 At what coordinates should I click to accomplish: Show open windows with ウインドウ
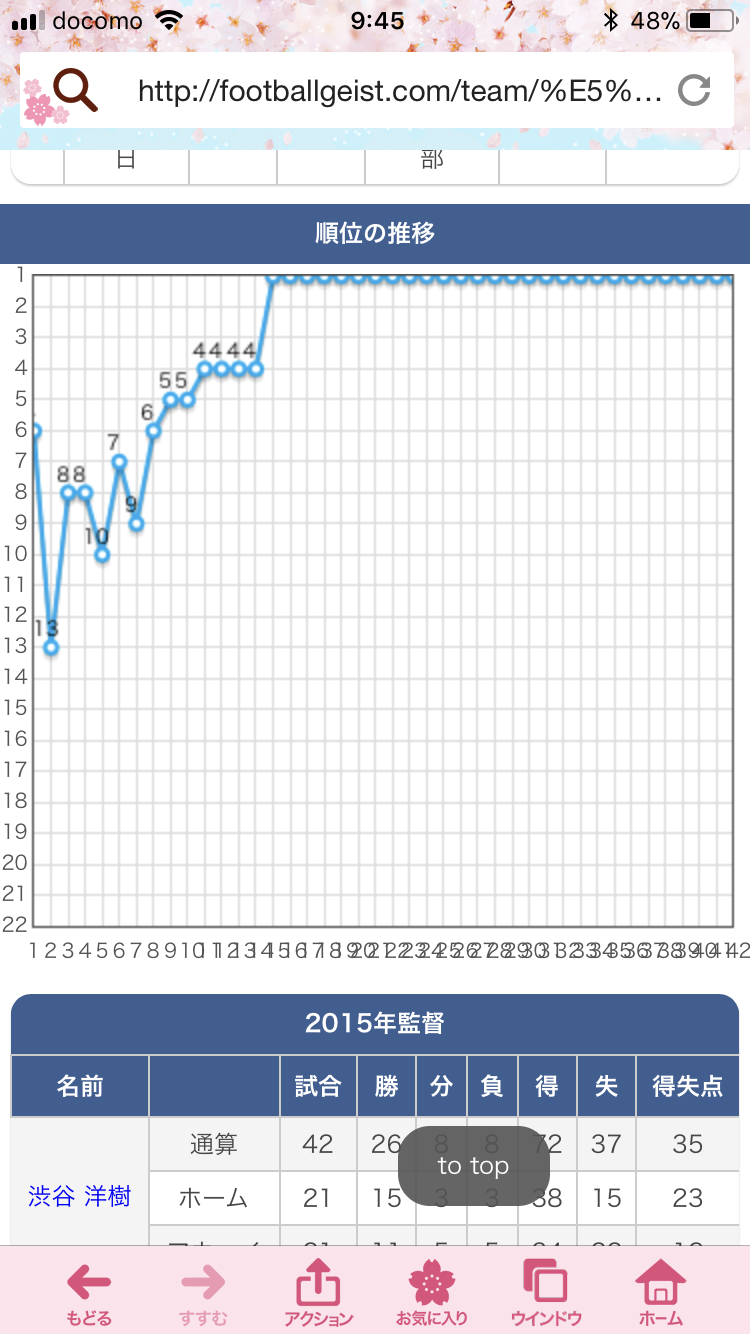click(x=546, y=1292)
